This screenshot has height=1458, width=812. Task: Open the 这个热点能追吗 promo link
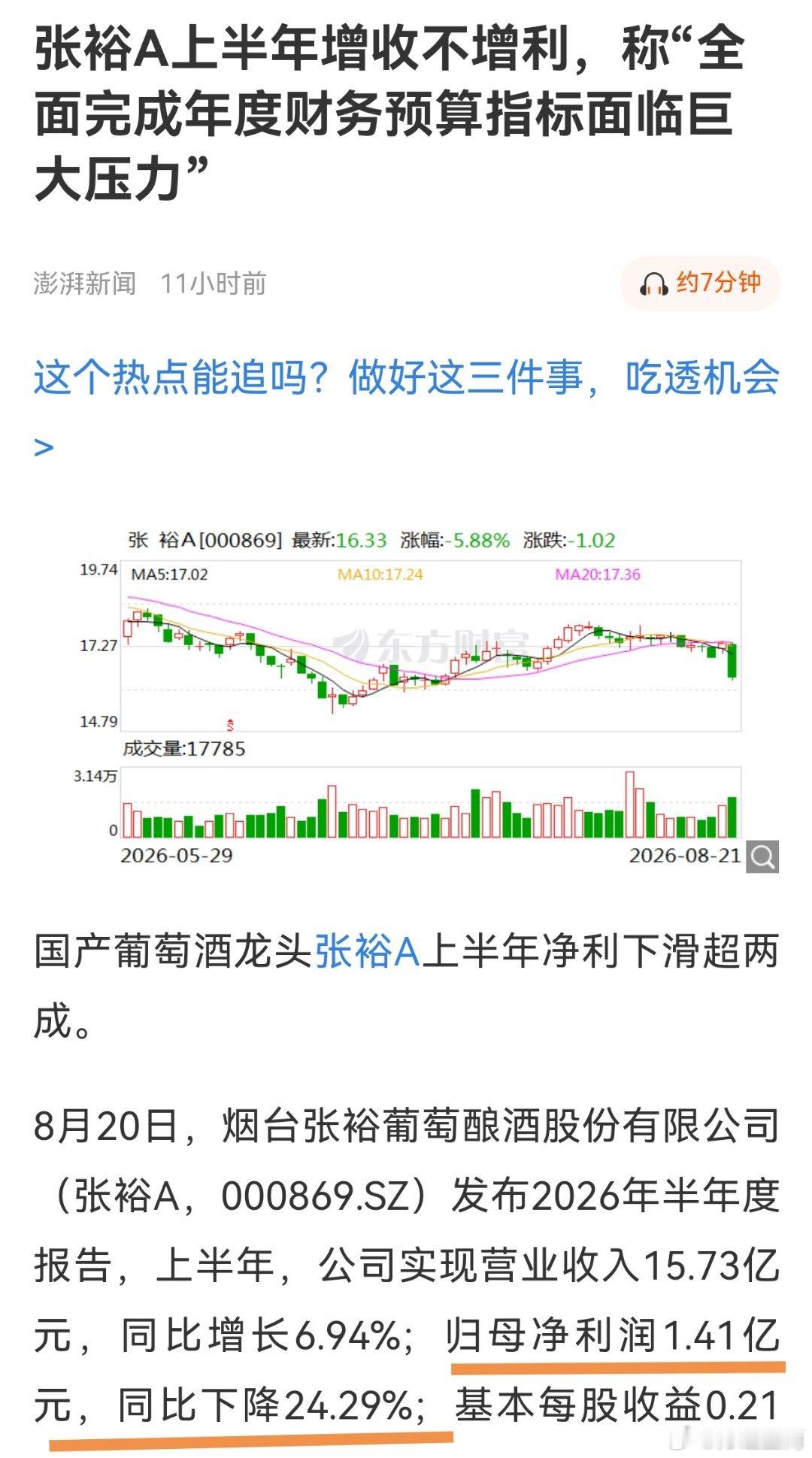point(406,410)
